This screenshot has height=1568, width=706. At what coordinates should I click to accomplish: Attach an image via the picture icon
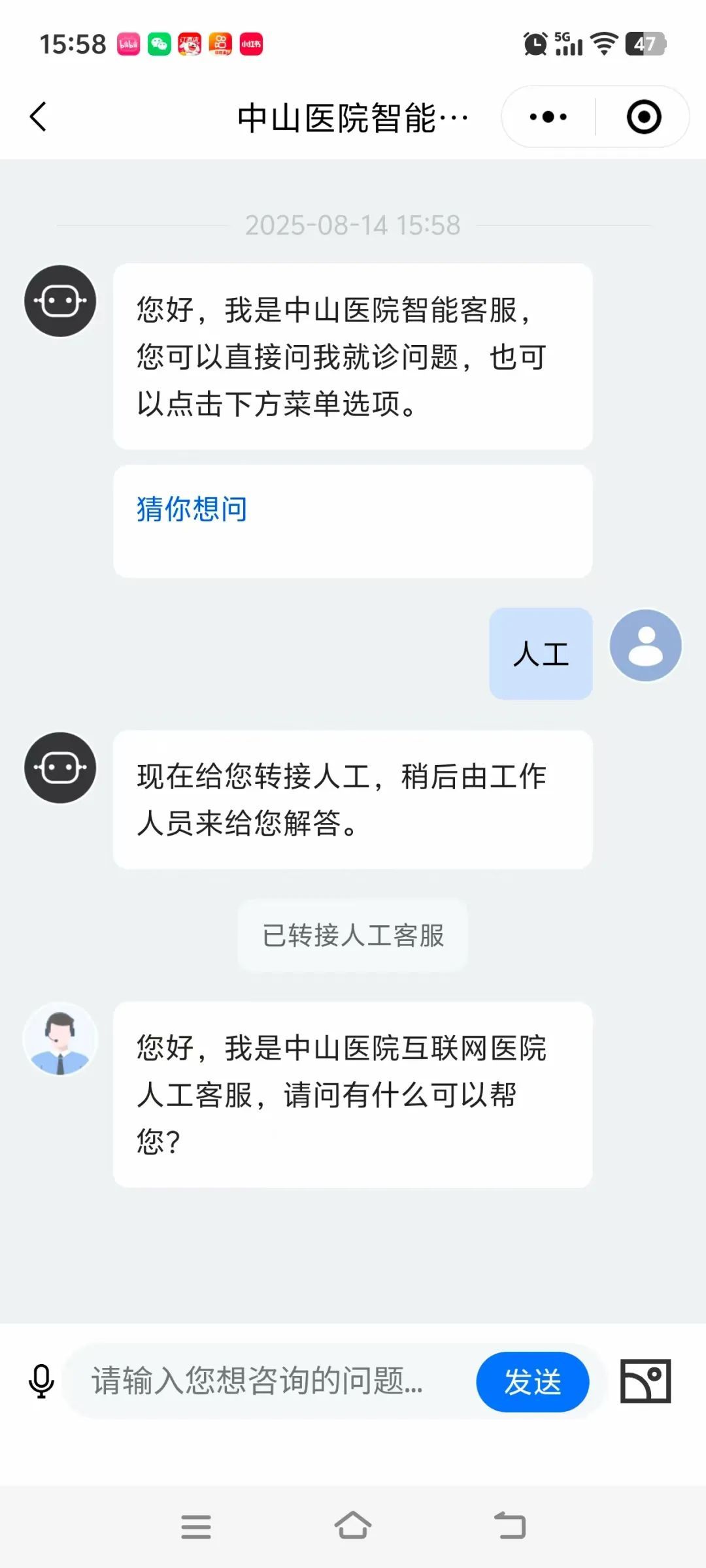[645, 1380]
